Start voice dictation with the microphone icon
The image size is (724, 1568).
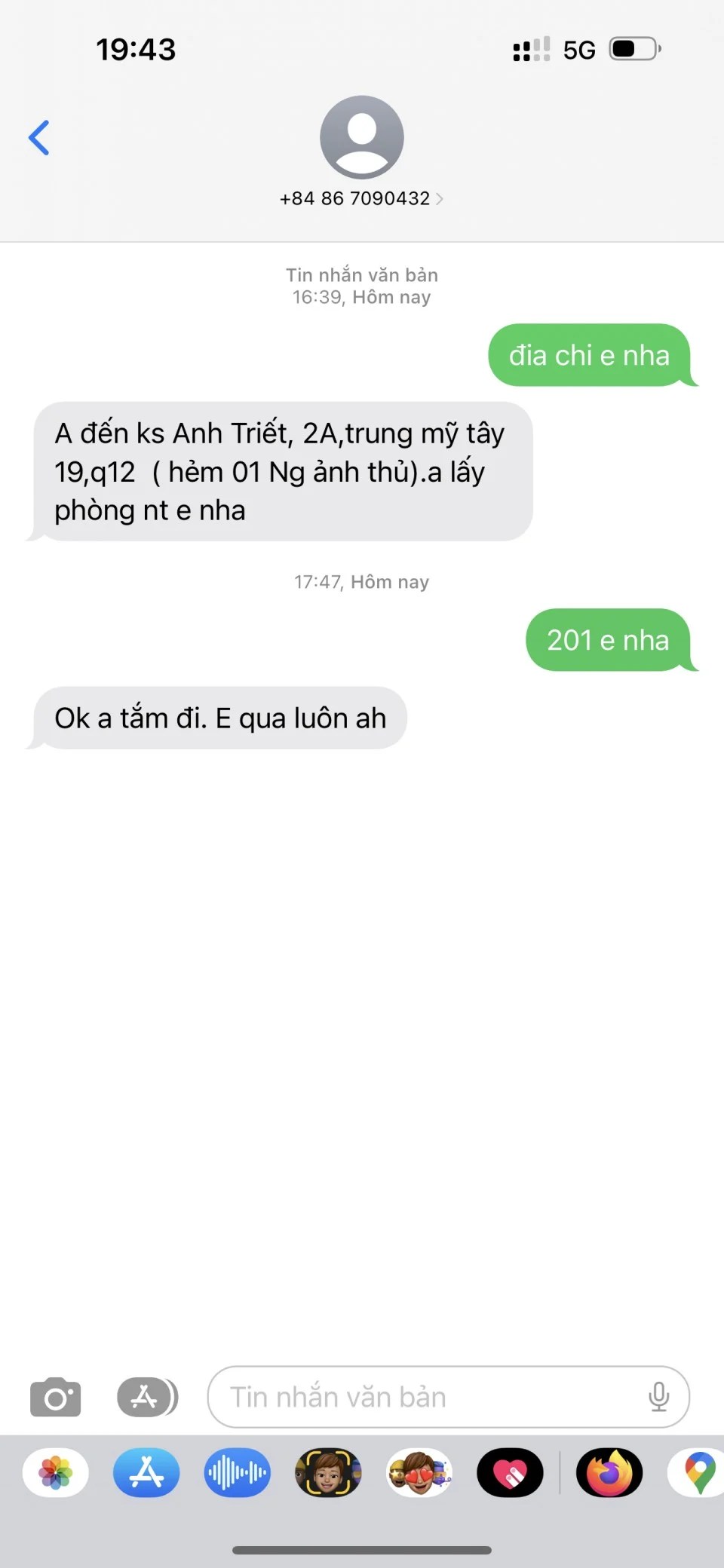[x=658, y=1397]
